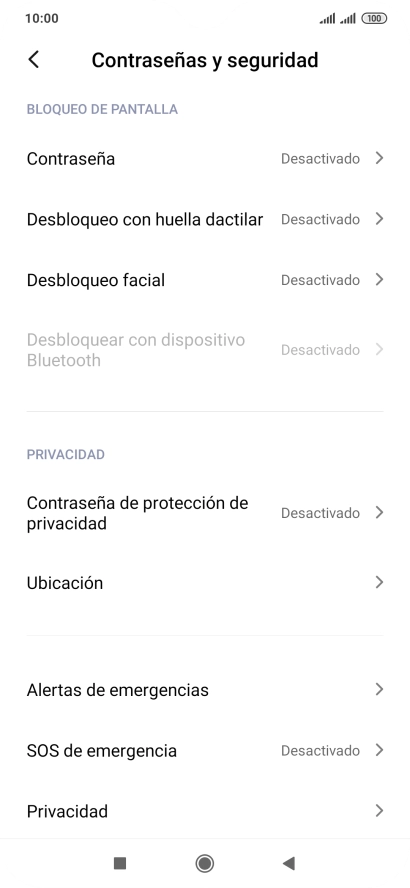Screen dimensions: 410x888
Task: Open the Privacidad row
Action: pos(205,811)
